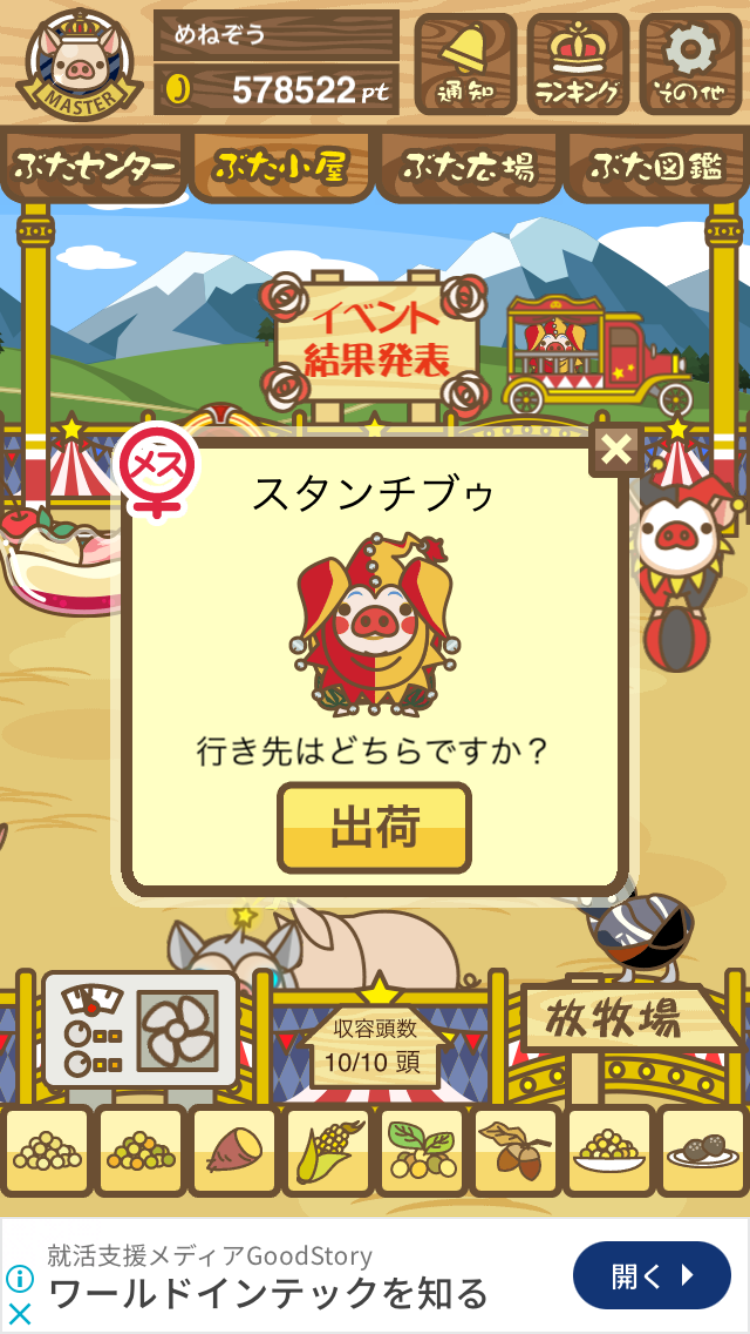
Task: Switch to the ぶた広場 tab
Action: pos(468,166)
